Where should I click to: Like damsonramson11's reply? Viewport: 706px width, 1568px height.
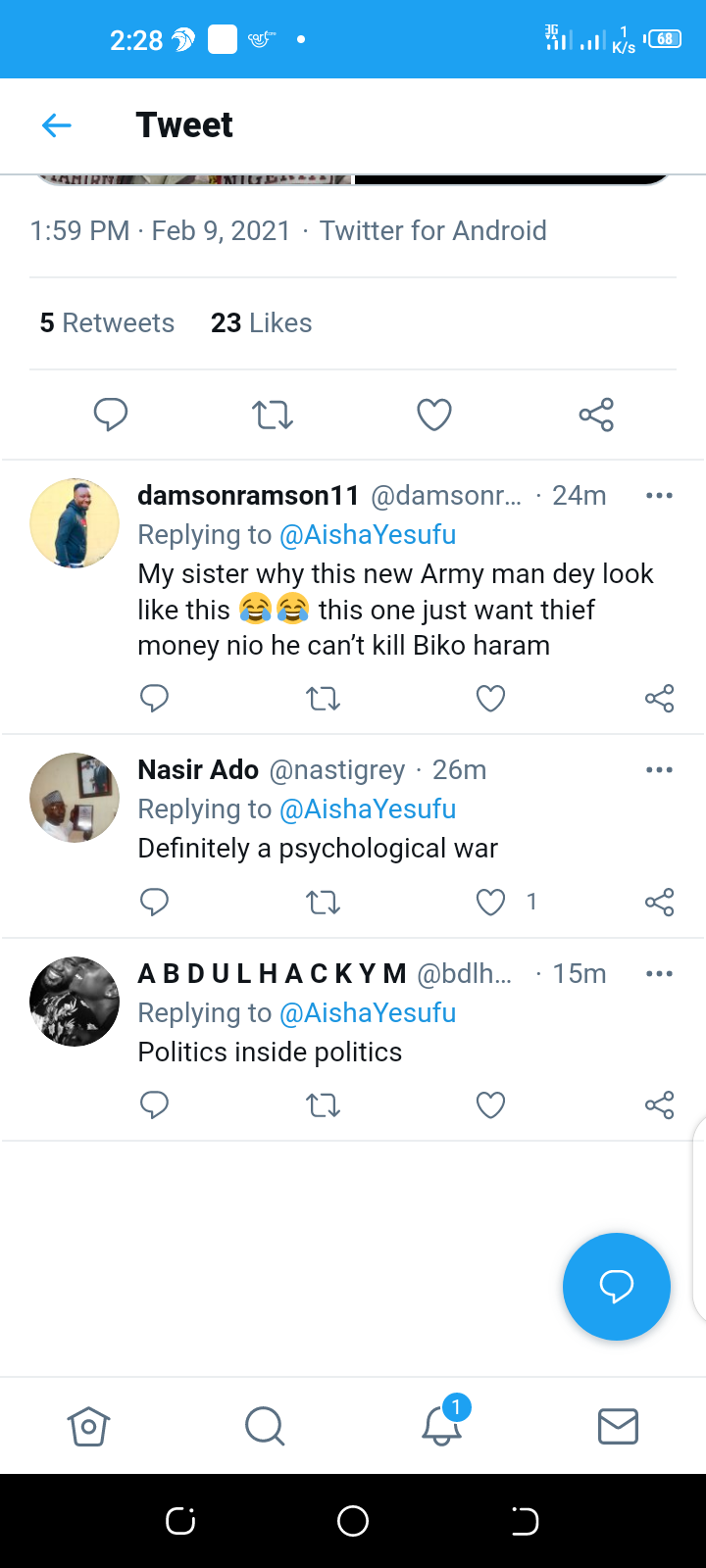click(x=490, y=699)
